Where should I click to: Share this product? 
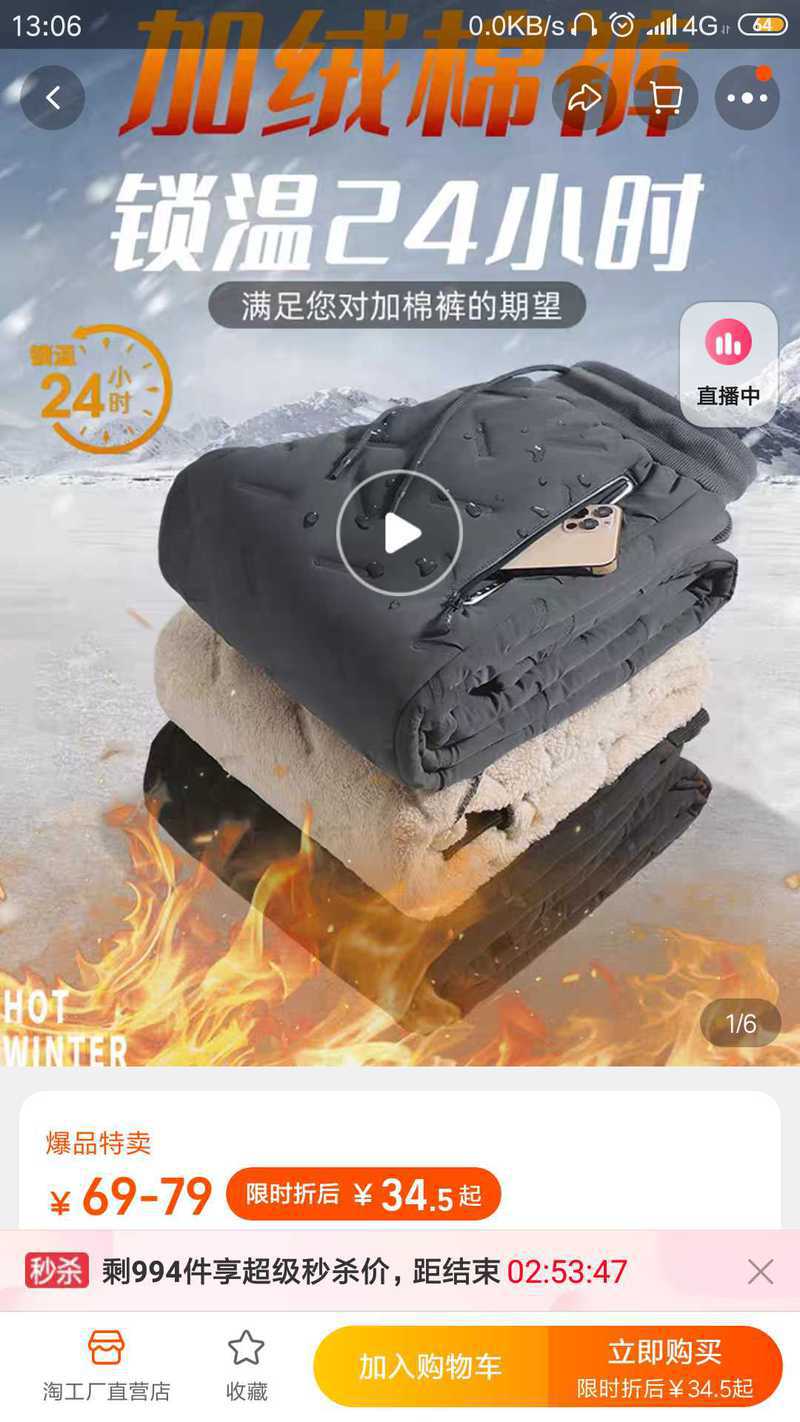585,98
